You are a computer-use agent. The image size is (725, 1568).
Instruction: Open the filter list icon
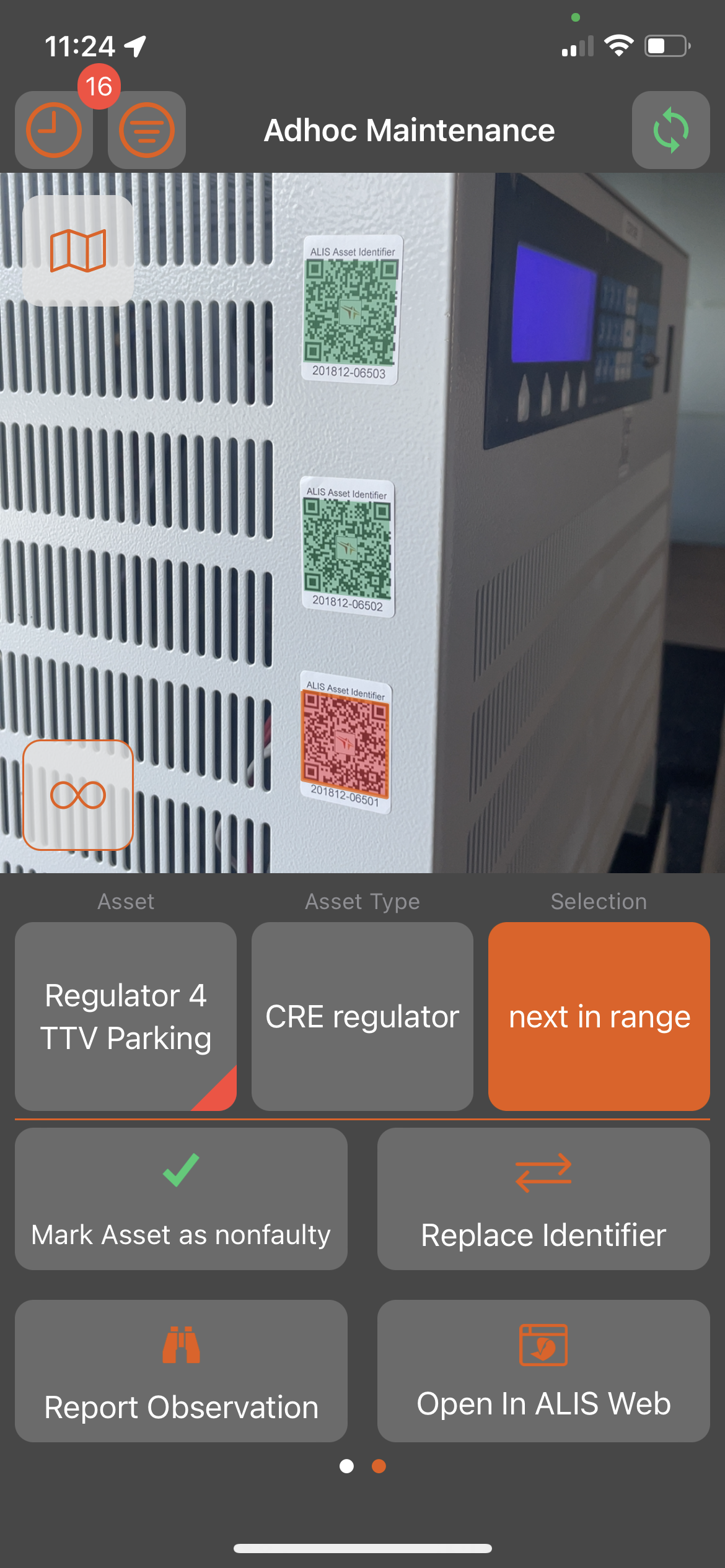tap(146, 130)
